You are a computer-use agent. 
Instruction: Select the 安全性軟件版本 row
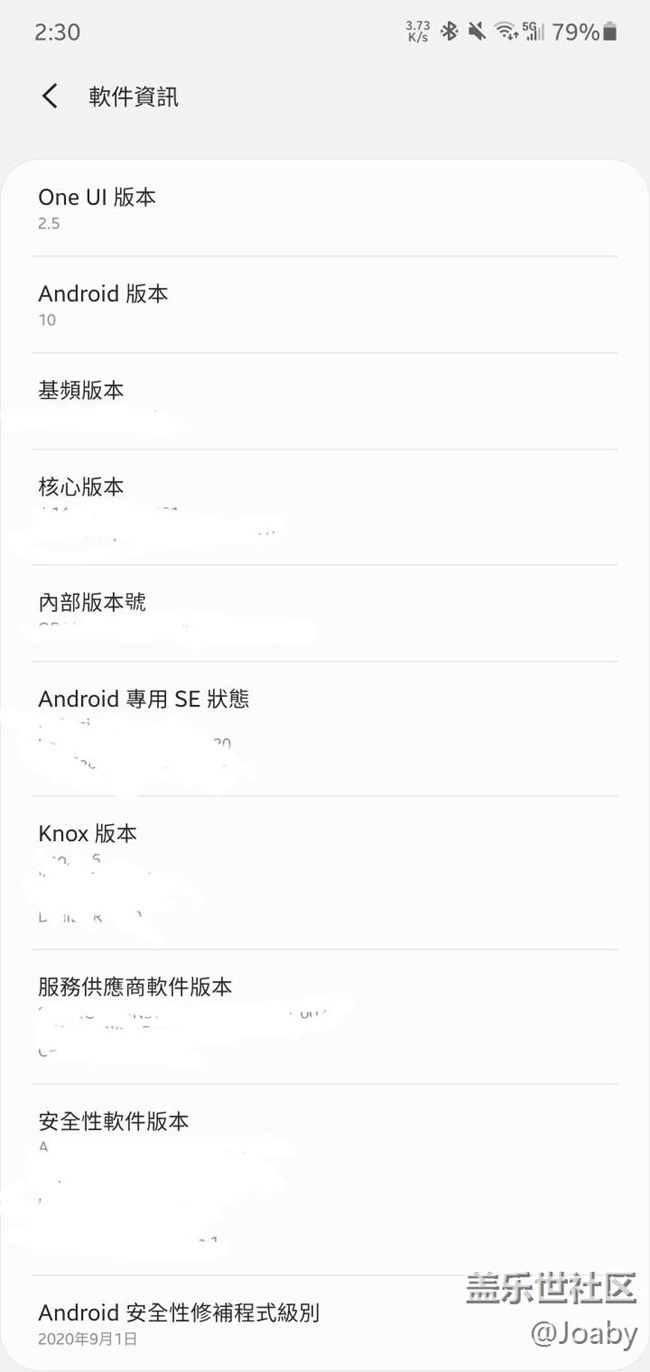[325, 1180]
